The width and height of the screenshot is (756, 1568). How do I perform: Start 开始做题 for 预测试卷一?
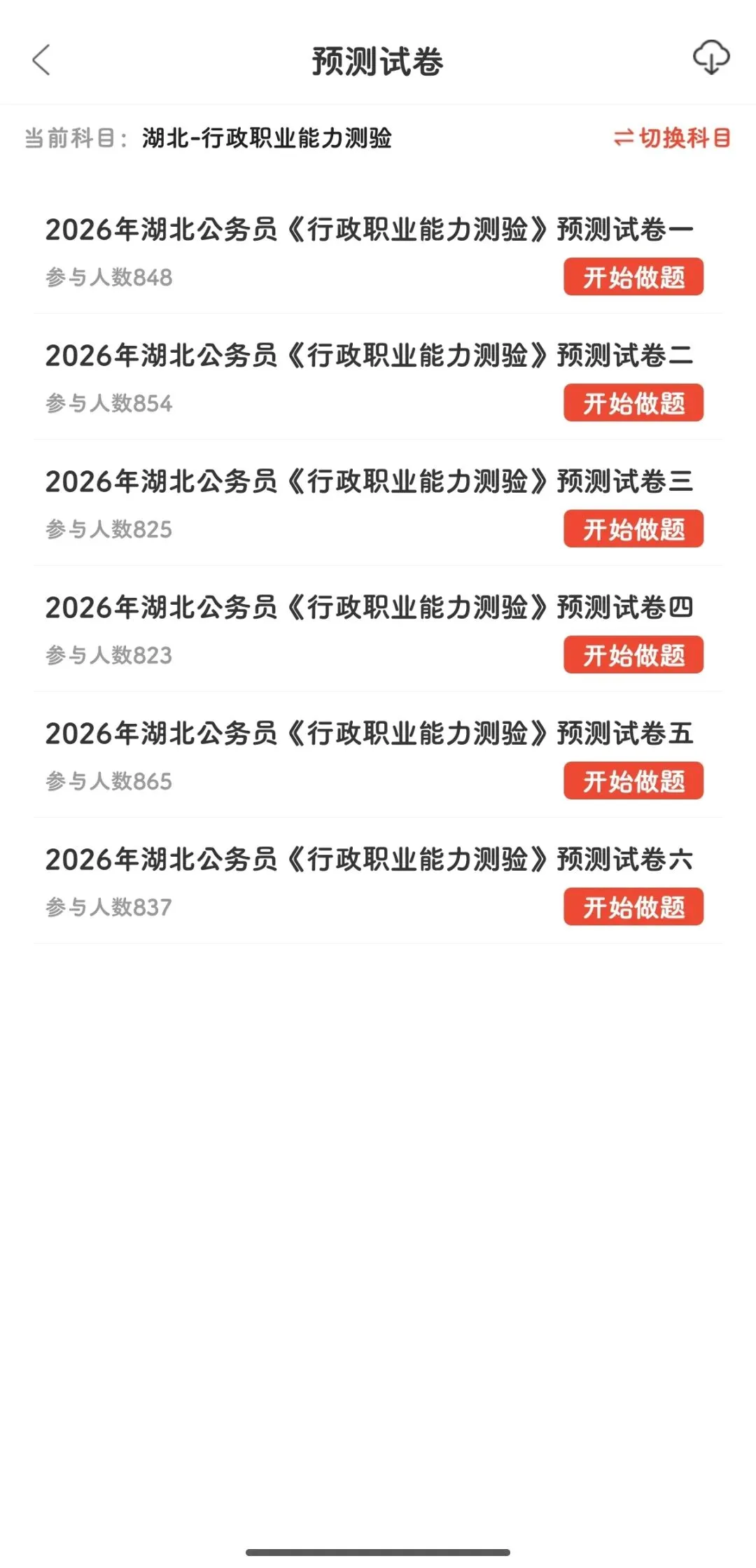pyautogui.click(x=633, y=277)
